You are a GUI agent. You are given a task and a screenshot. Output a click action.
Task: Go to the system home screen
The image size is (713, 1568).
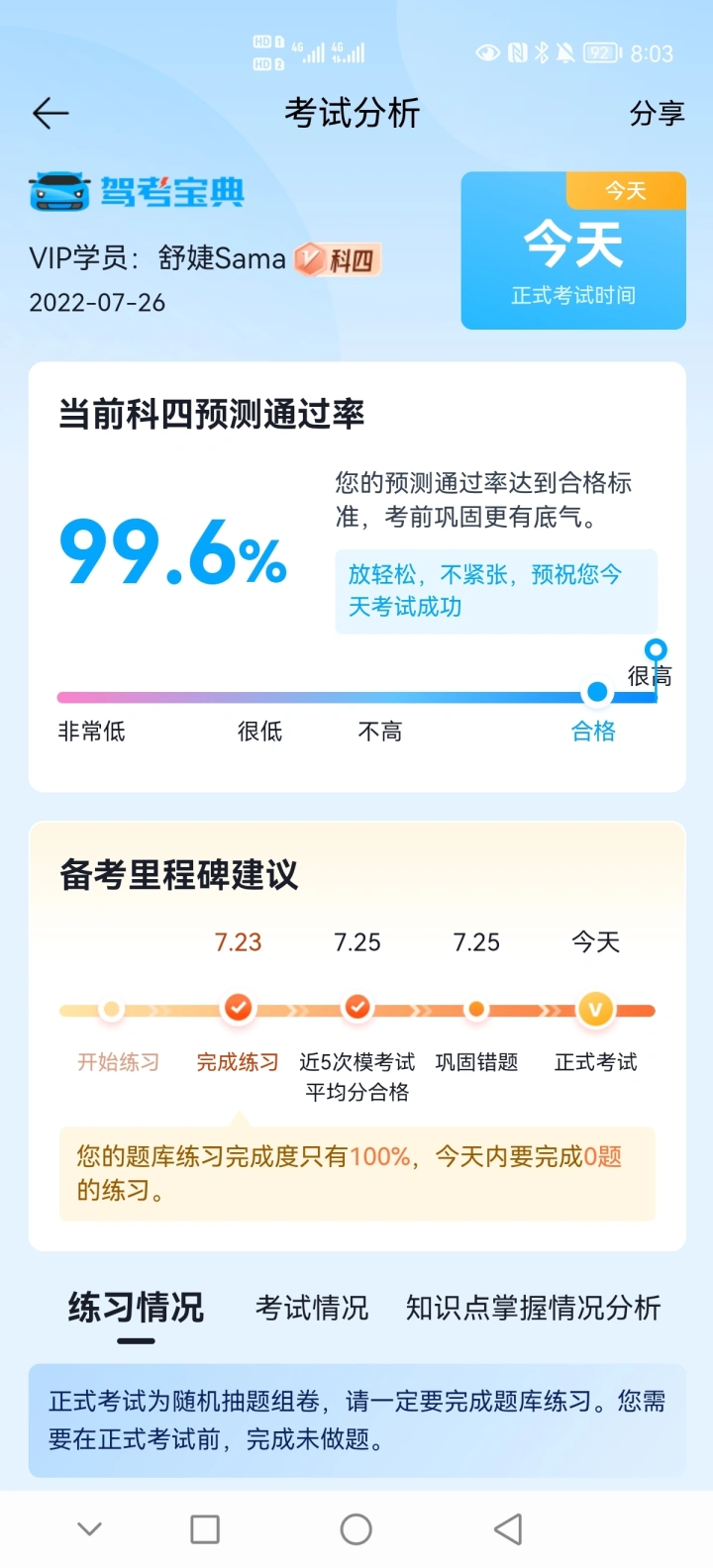point(356,1529)
